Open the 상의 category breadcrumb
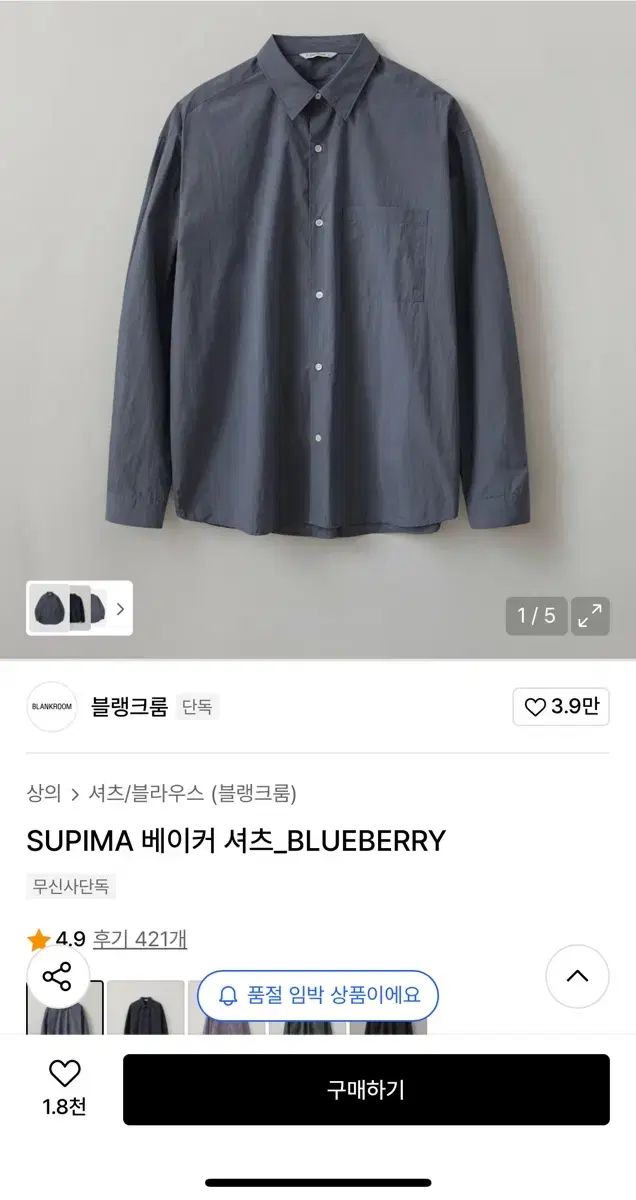 (x=43, y=794)
